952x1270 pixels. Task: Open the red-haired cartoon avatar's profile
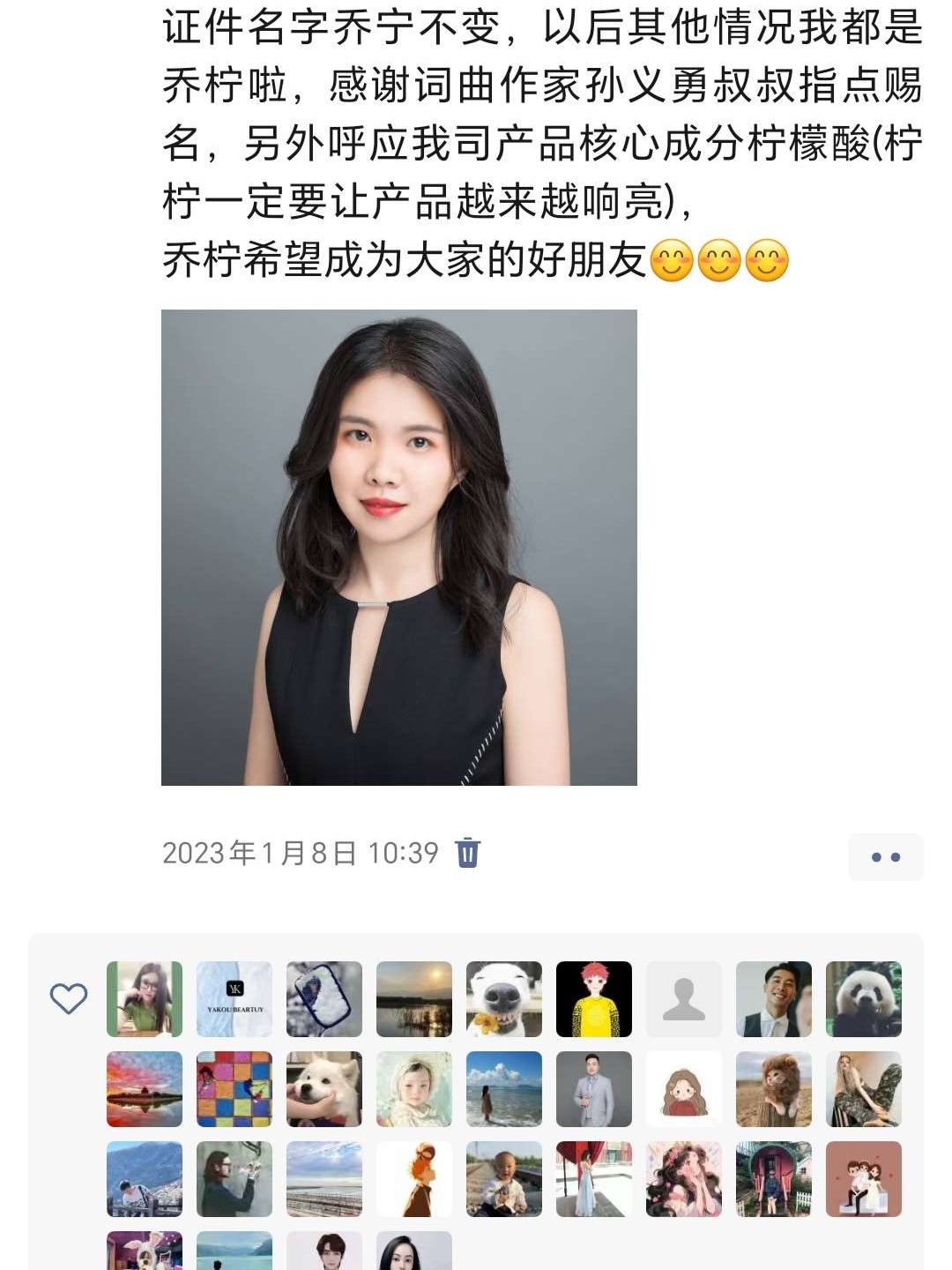coord(593,998)
